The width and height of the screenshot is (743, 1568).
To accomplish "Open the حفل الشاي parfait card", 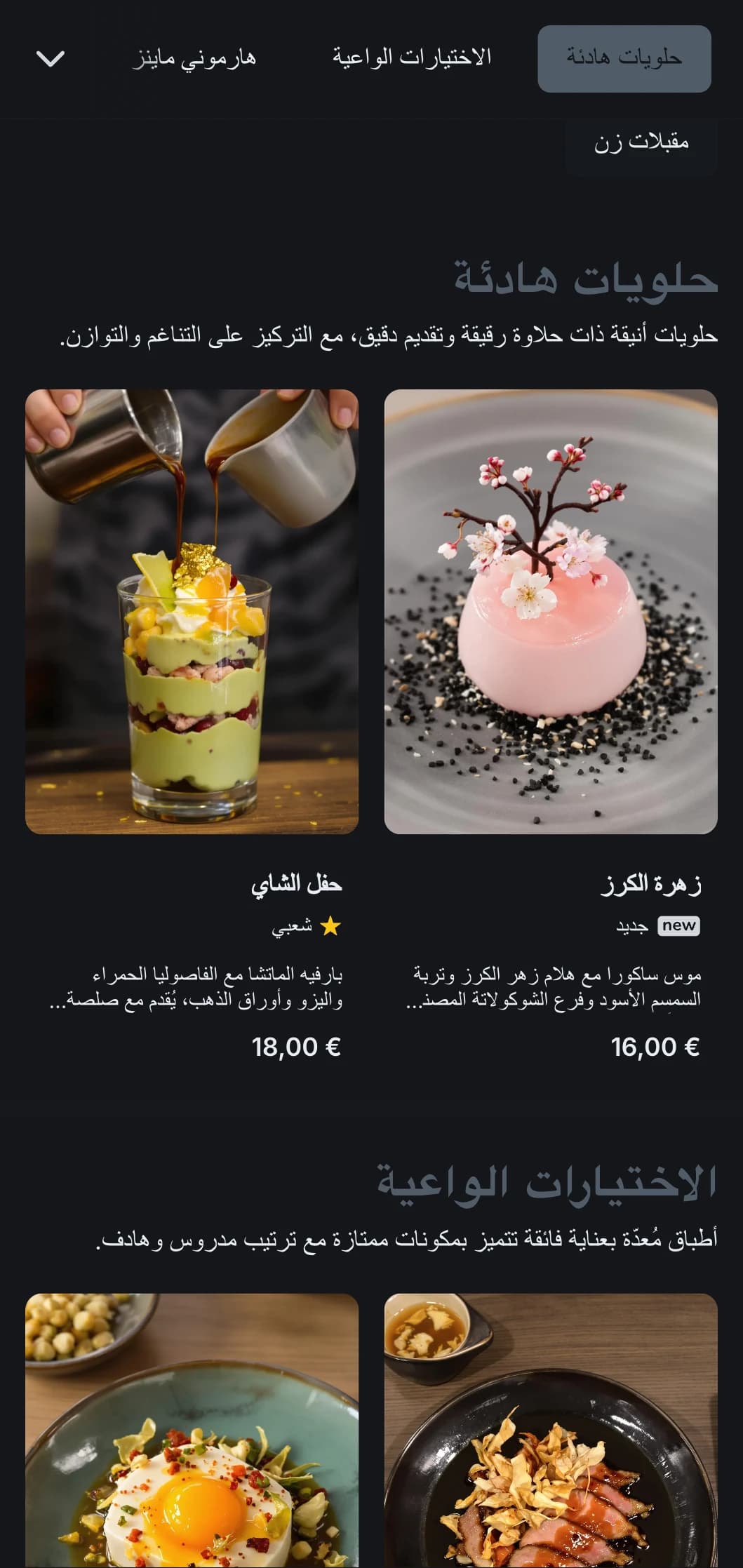I will (x=192, y=612).
